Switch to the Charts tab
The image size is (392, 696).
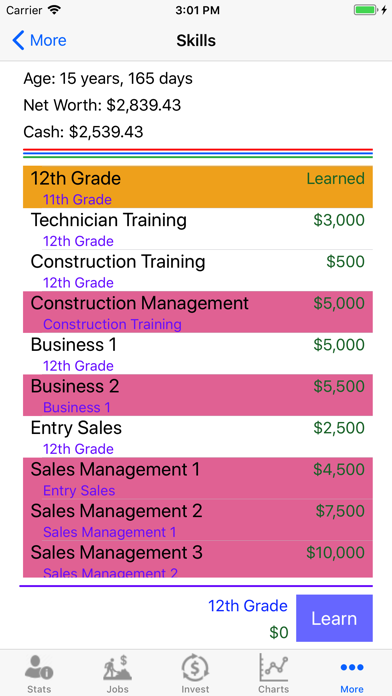pos(273,673)
